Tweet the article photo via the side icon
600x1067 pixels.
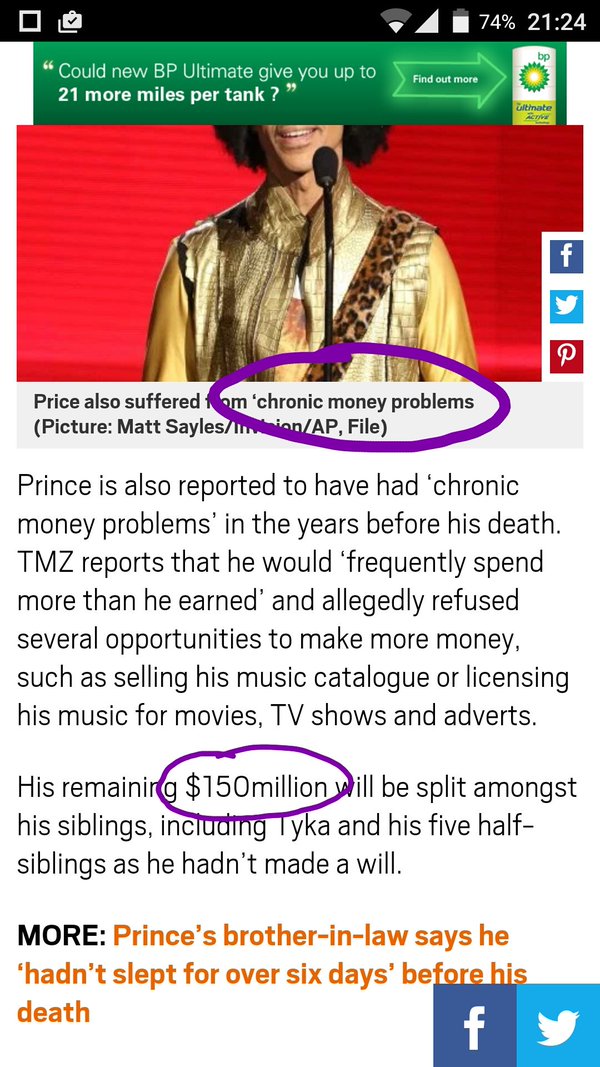566,305
